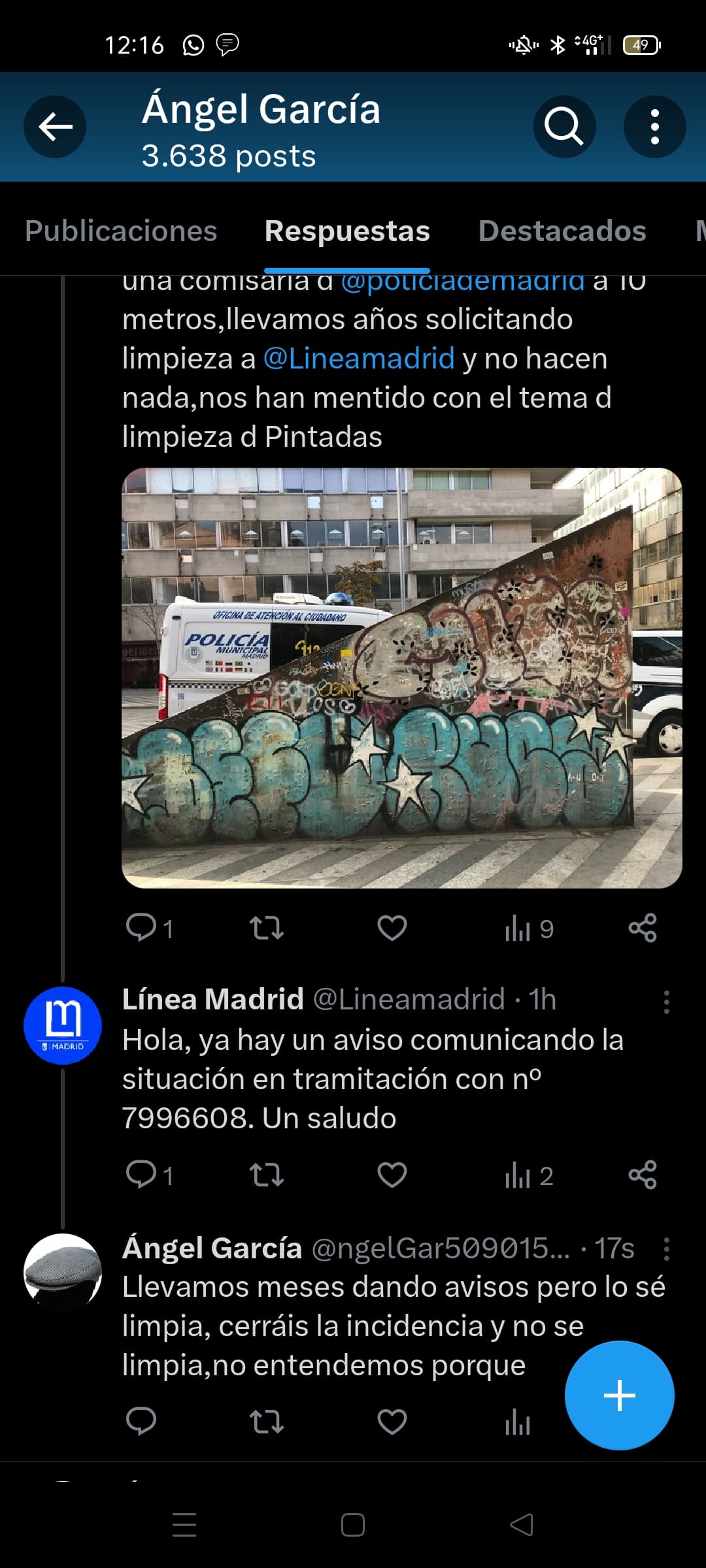Open Línea Madrid's profile avatar

pyautogui.click(x=63, y=1026)
